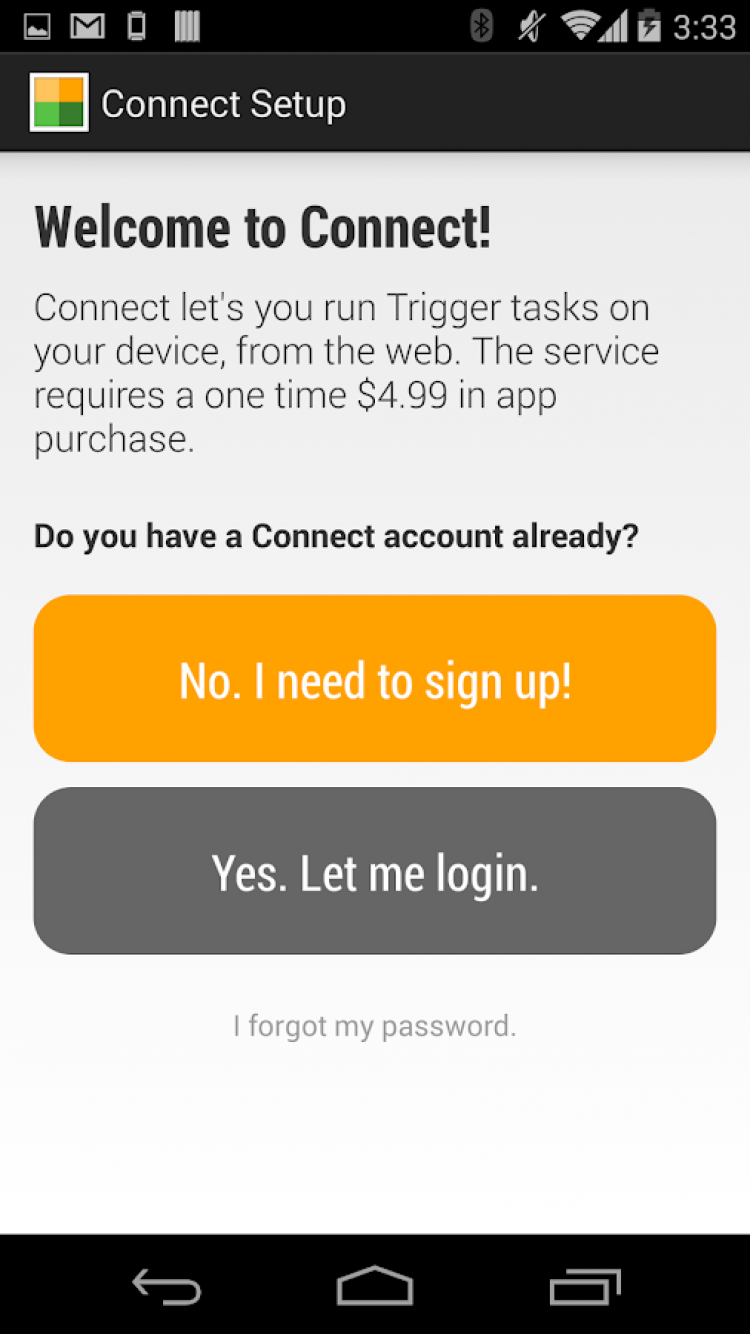
Task: Select 'Yes. Let me login.'
Action: coord(375,871)
